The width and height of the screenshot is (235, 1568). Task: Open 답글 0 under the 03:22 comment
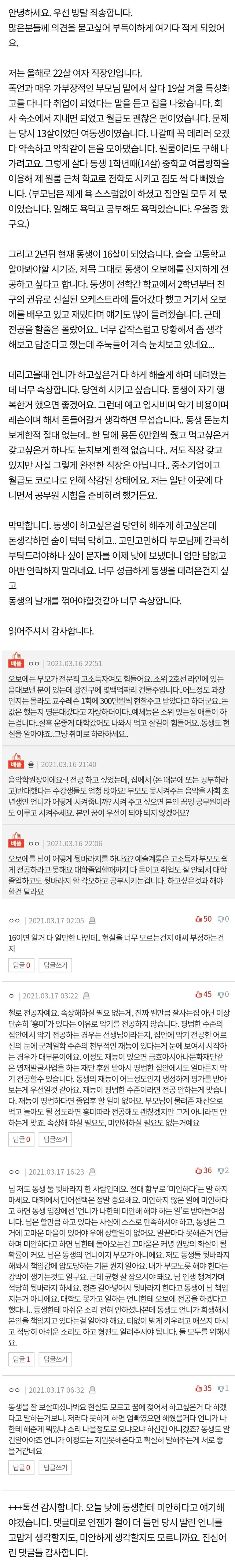(x=22, y=1139)
